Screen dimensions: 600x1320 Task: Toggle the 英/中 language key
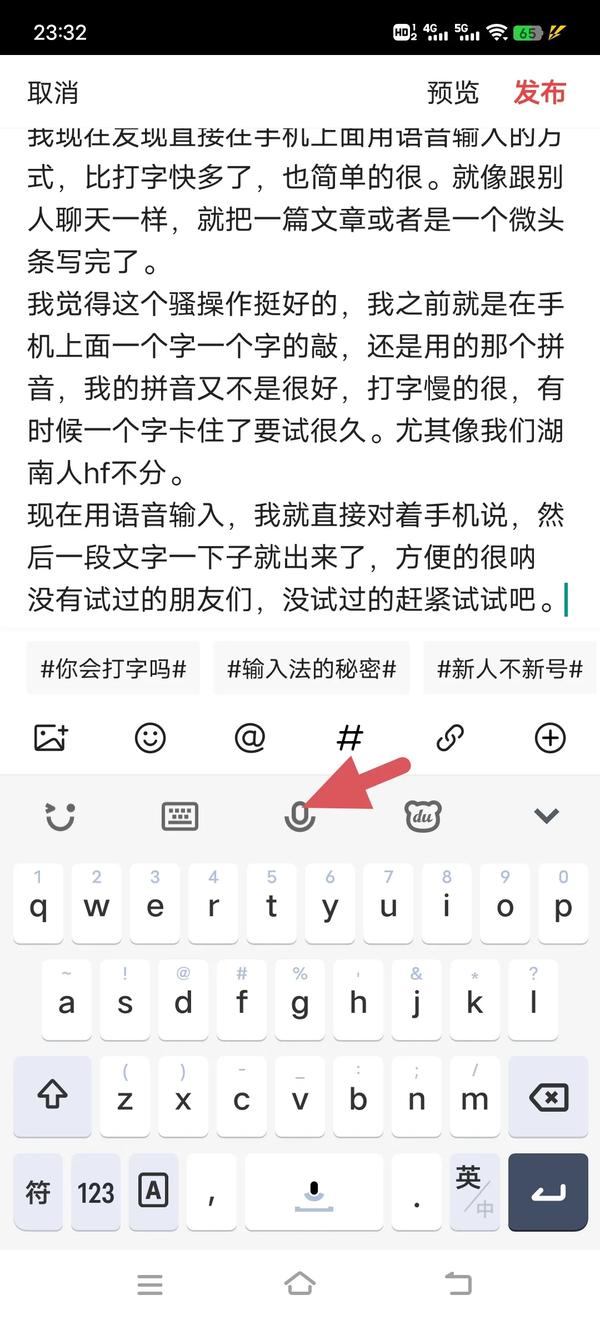click(475, 1192)
